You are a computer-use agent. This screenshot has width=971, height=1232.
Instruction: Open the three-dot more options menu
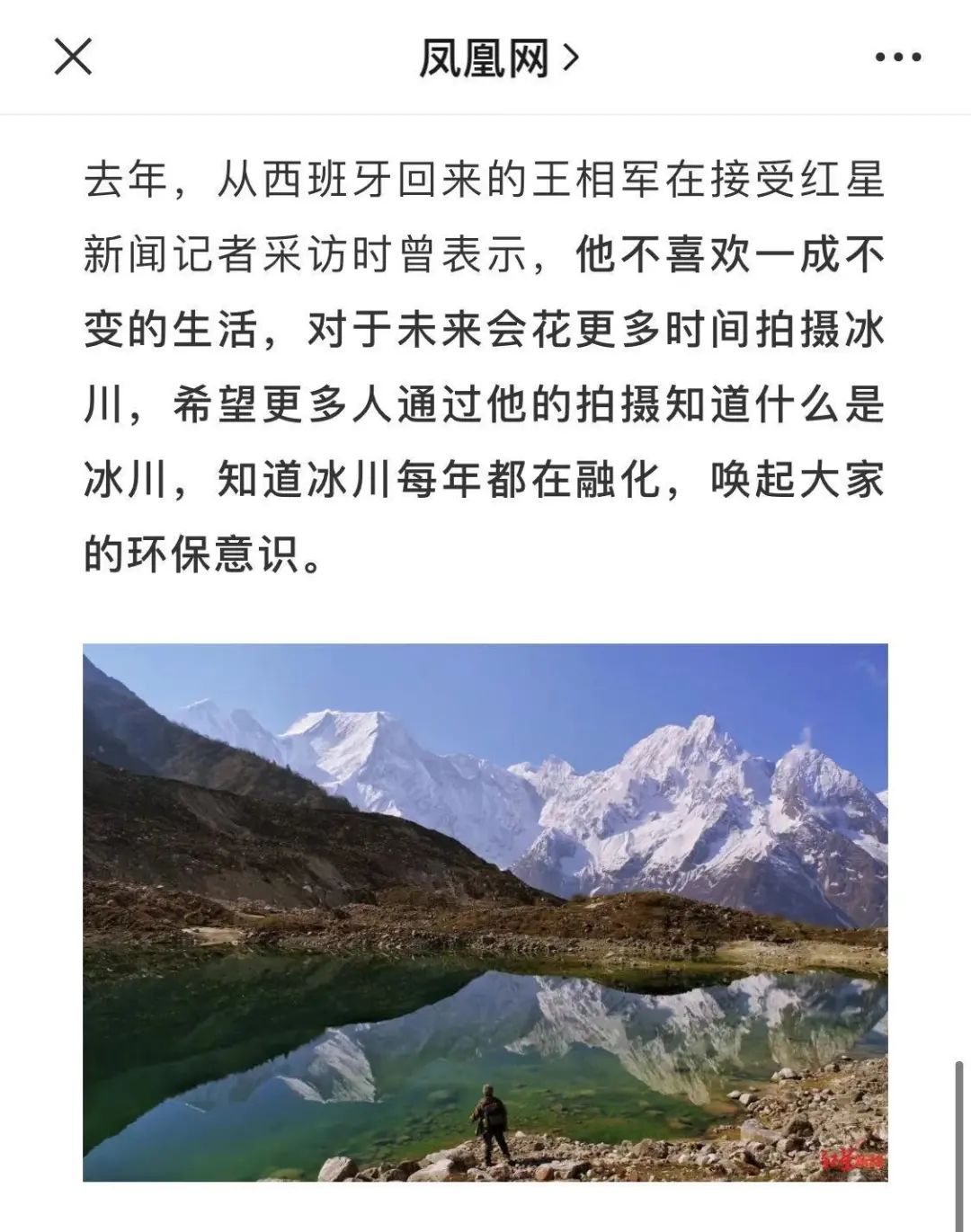[x=897, y=58]
